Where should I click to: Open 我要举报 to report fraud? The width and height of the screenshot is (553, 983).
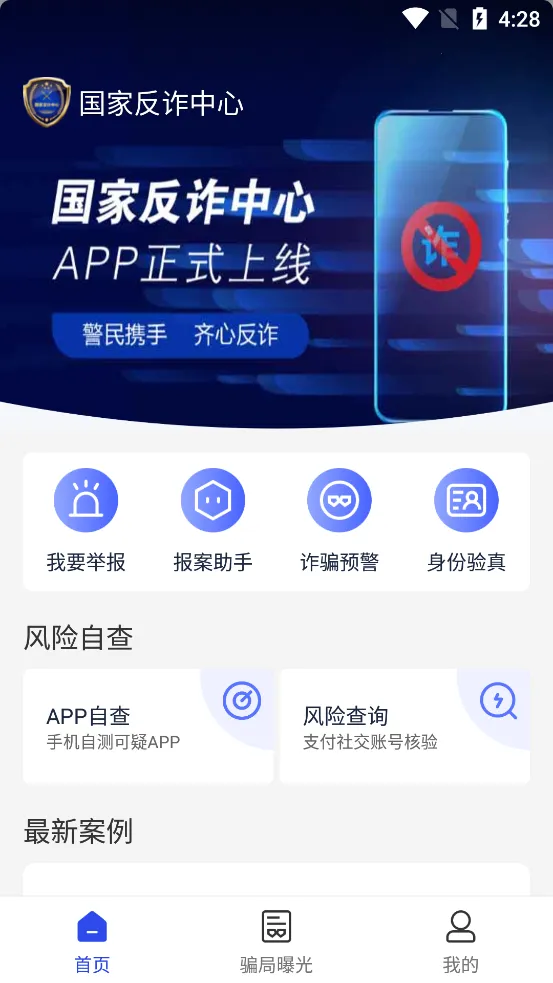[x=86, y=521]
